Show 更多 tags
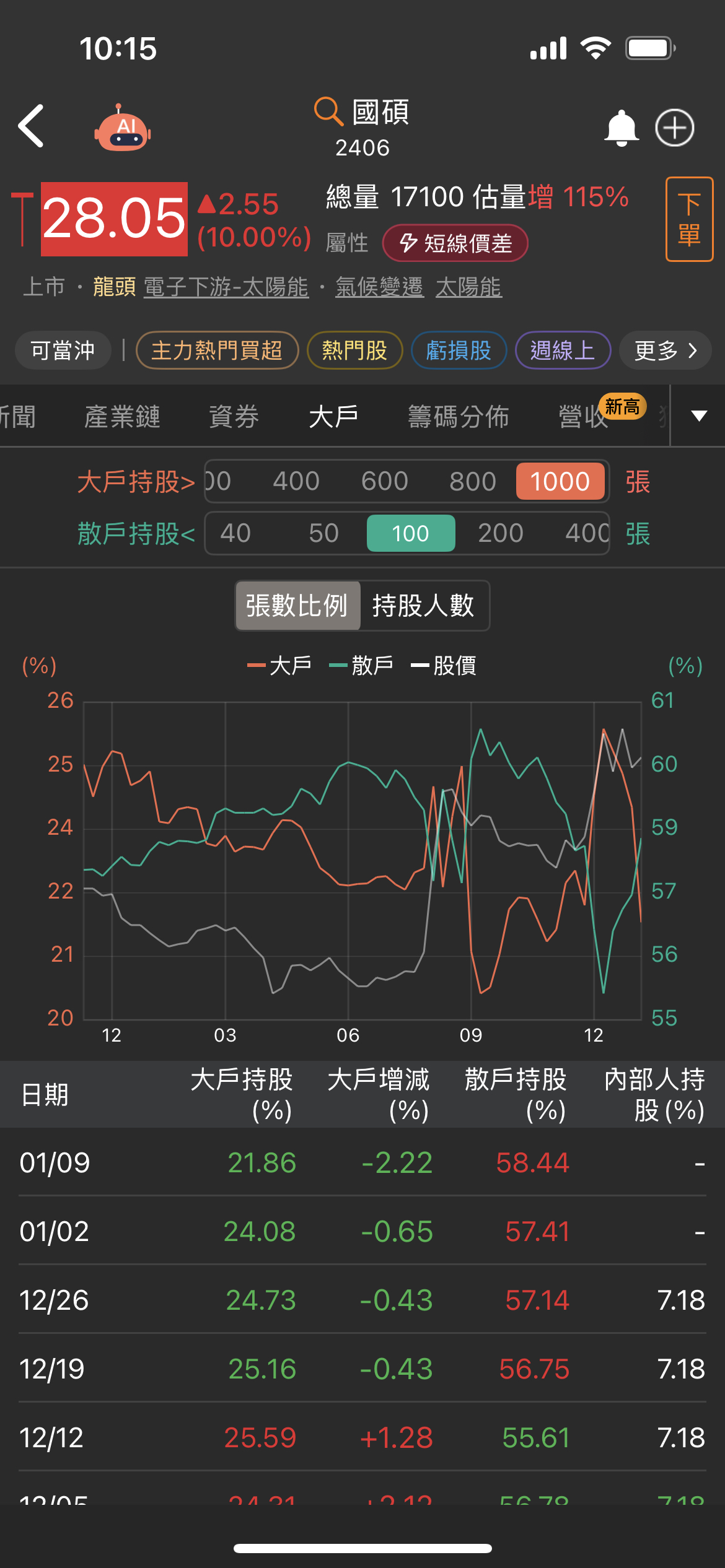Screen dimensions: 725x1568 pyautogui.click(x=664, y=351)
